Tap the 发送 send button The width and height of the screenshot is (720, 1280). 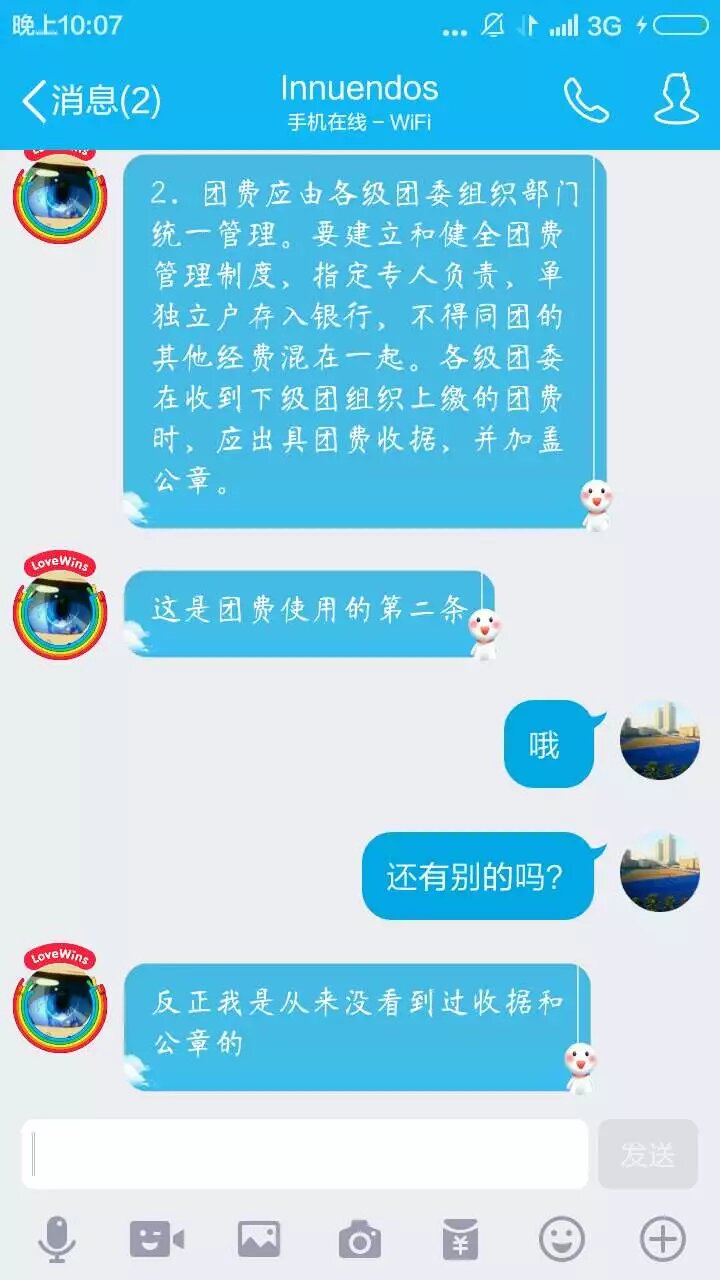pyautogui.click(x=647, y=1154)
